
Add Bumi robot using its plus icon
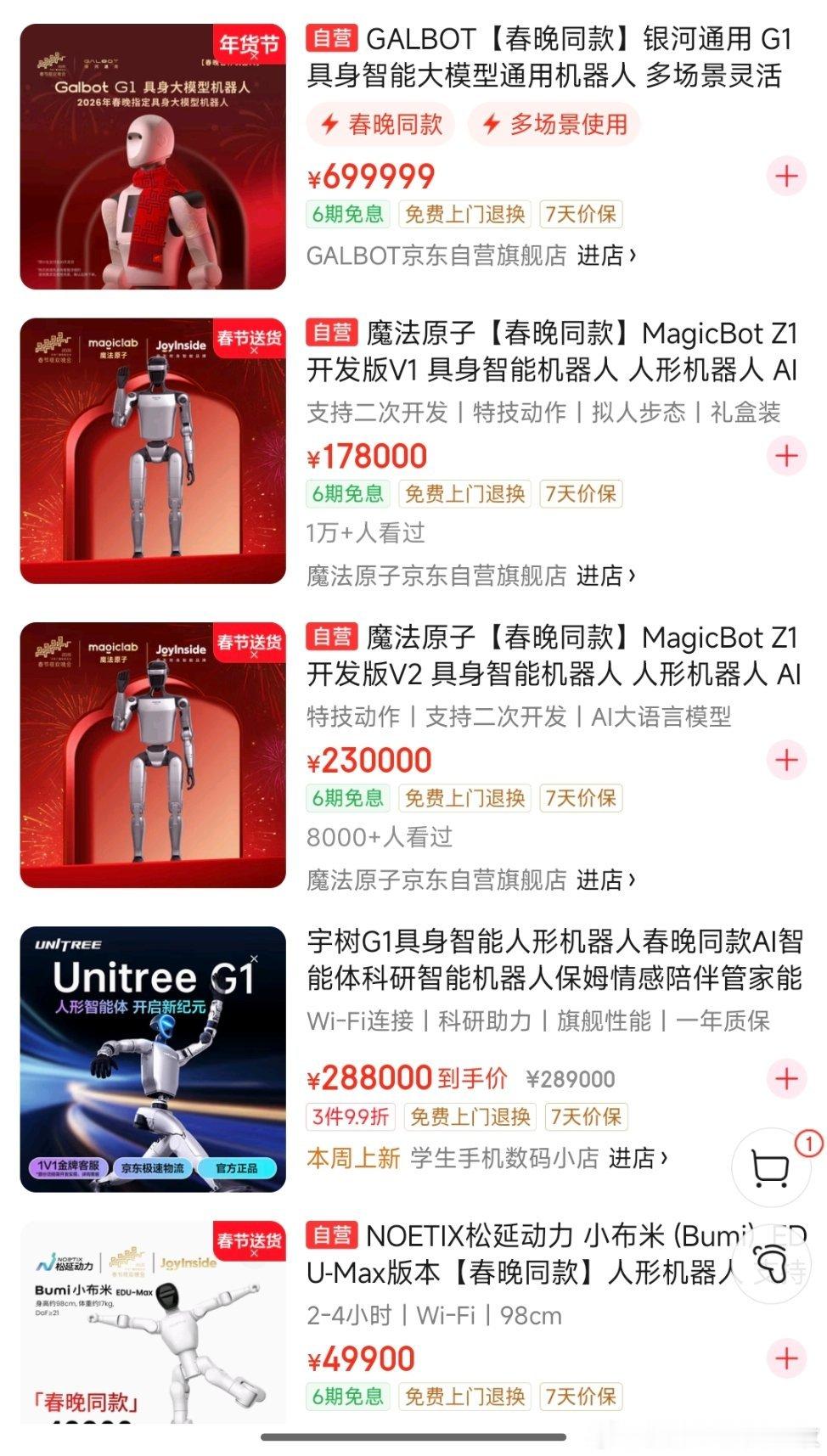point(788,1358)
